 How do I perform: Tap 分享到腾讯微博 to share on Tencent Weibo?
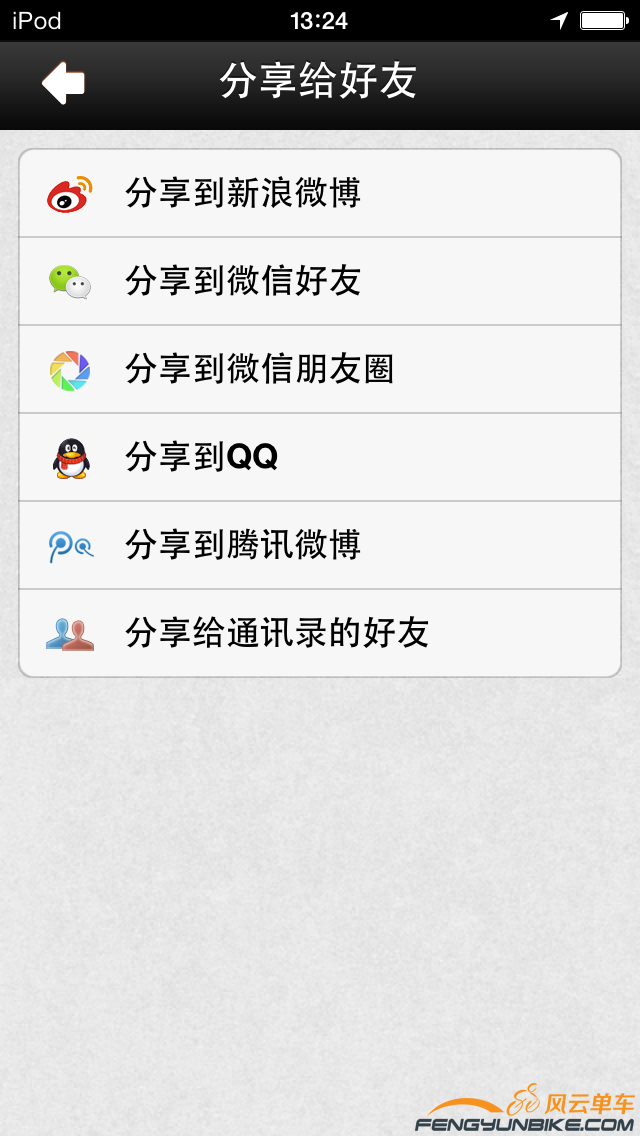pos(320,545)
